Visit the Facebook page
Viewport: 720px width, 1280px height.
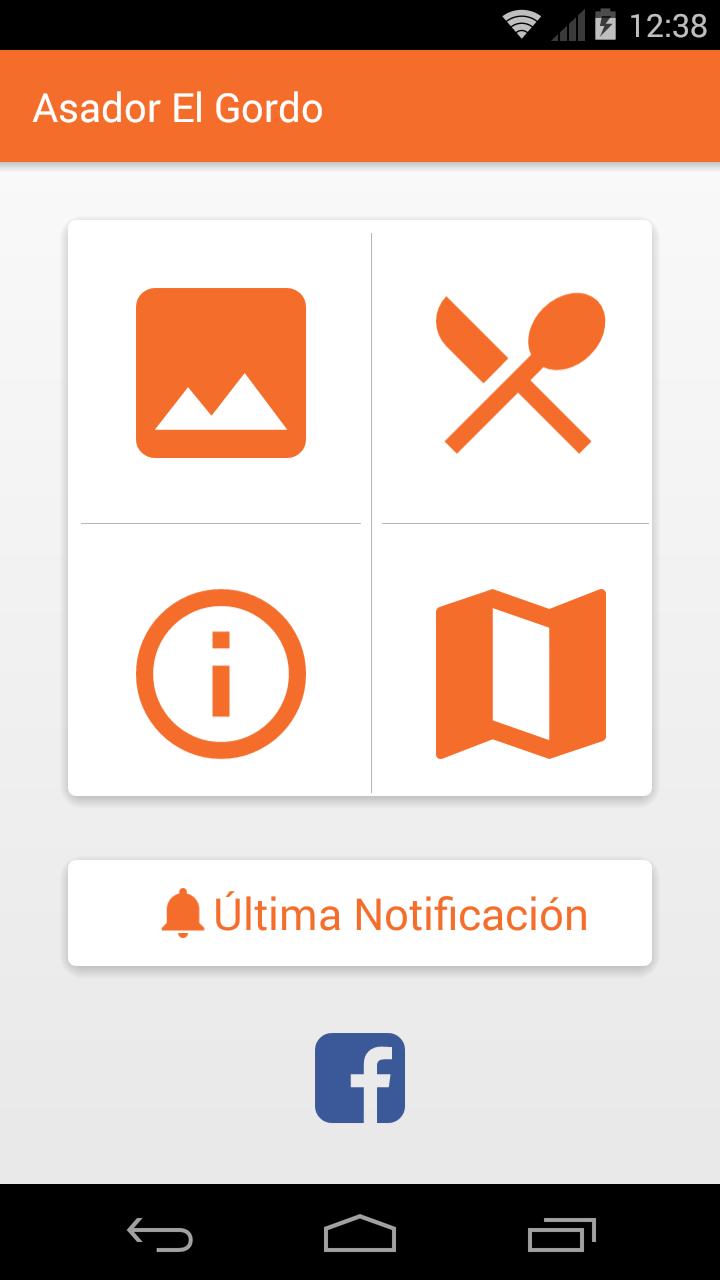tap(360, 1078)
